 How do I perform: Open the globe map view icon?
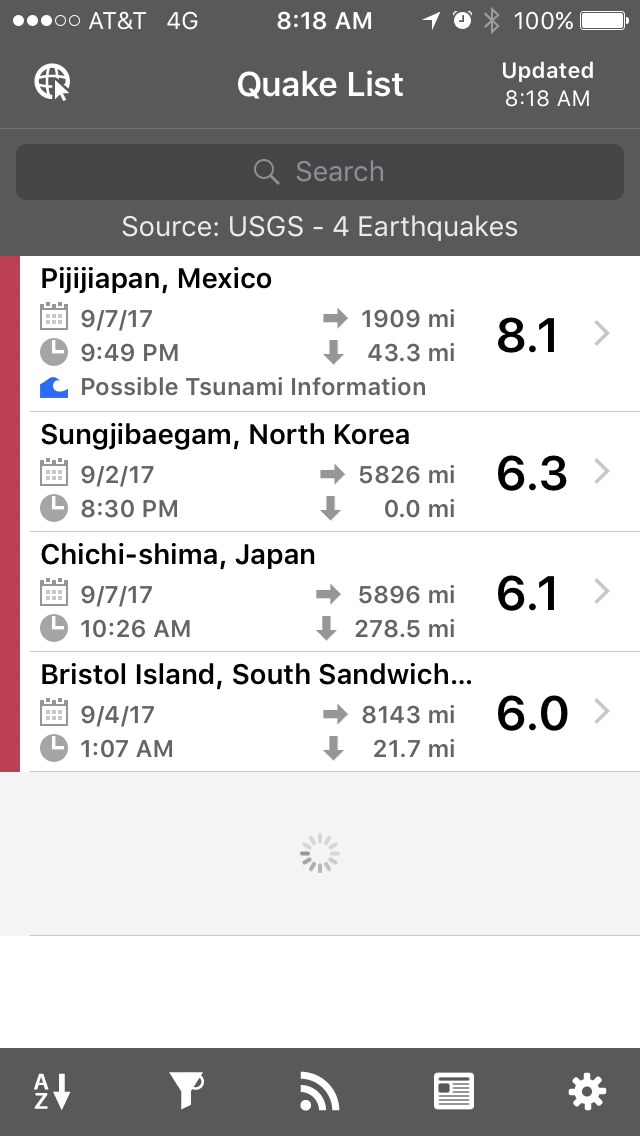coord(52,83)
